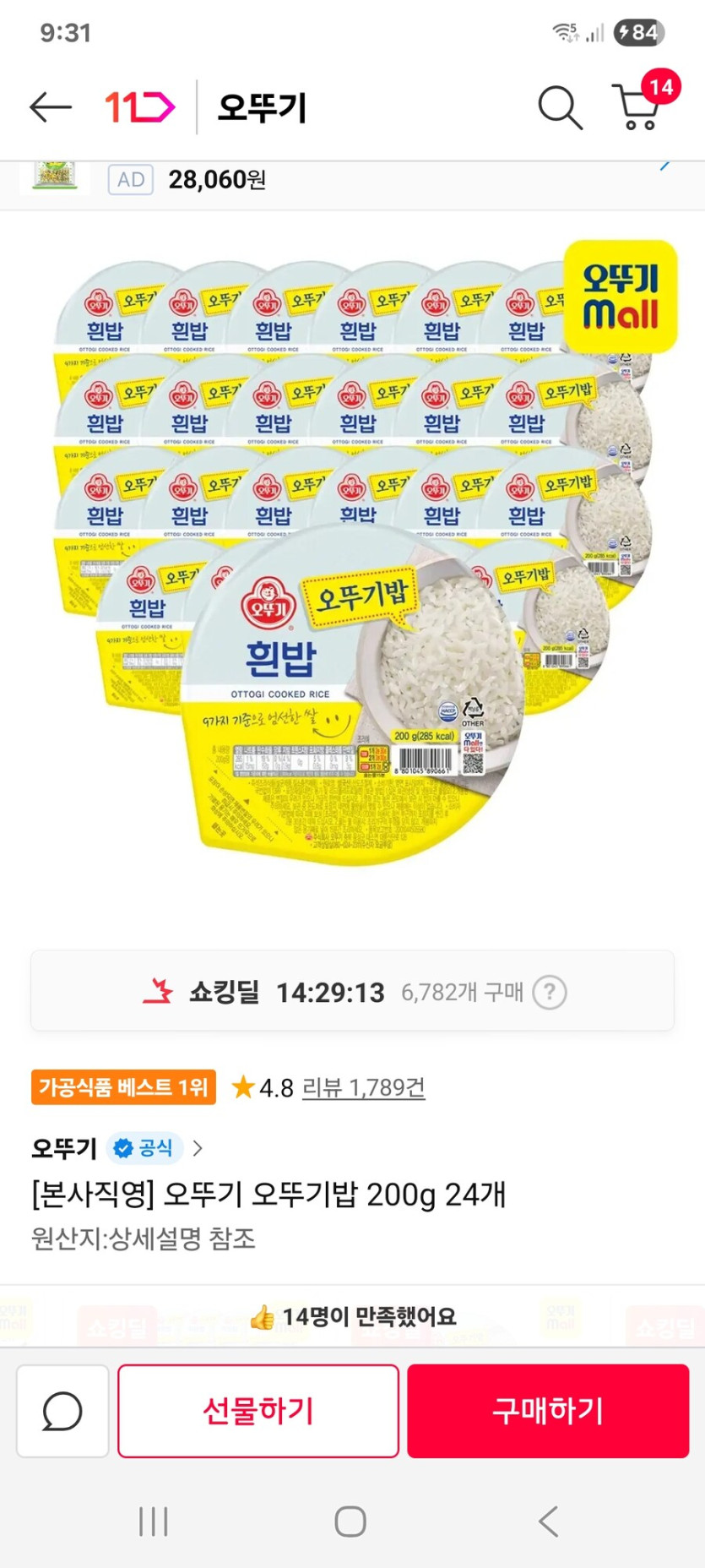Open the search icon

559,107
